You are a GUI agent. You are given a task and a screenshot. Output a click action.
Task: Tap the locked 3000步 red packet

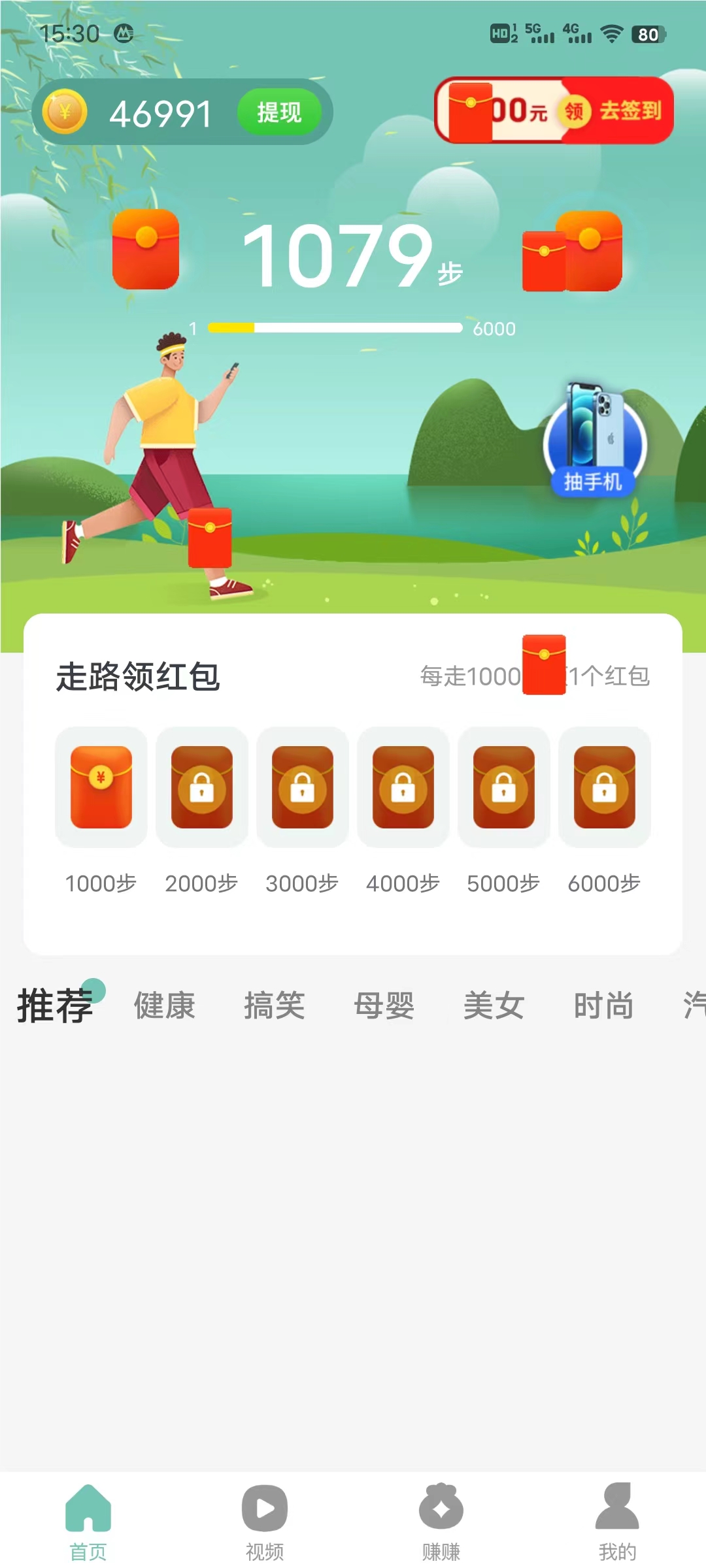(303, 787)
